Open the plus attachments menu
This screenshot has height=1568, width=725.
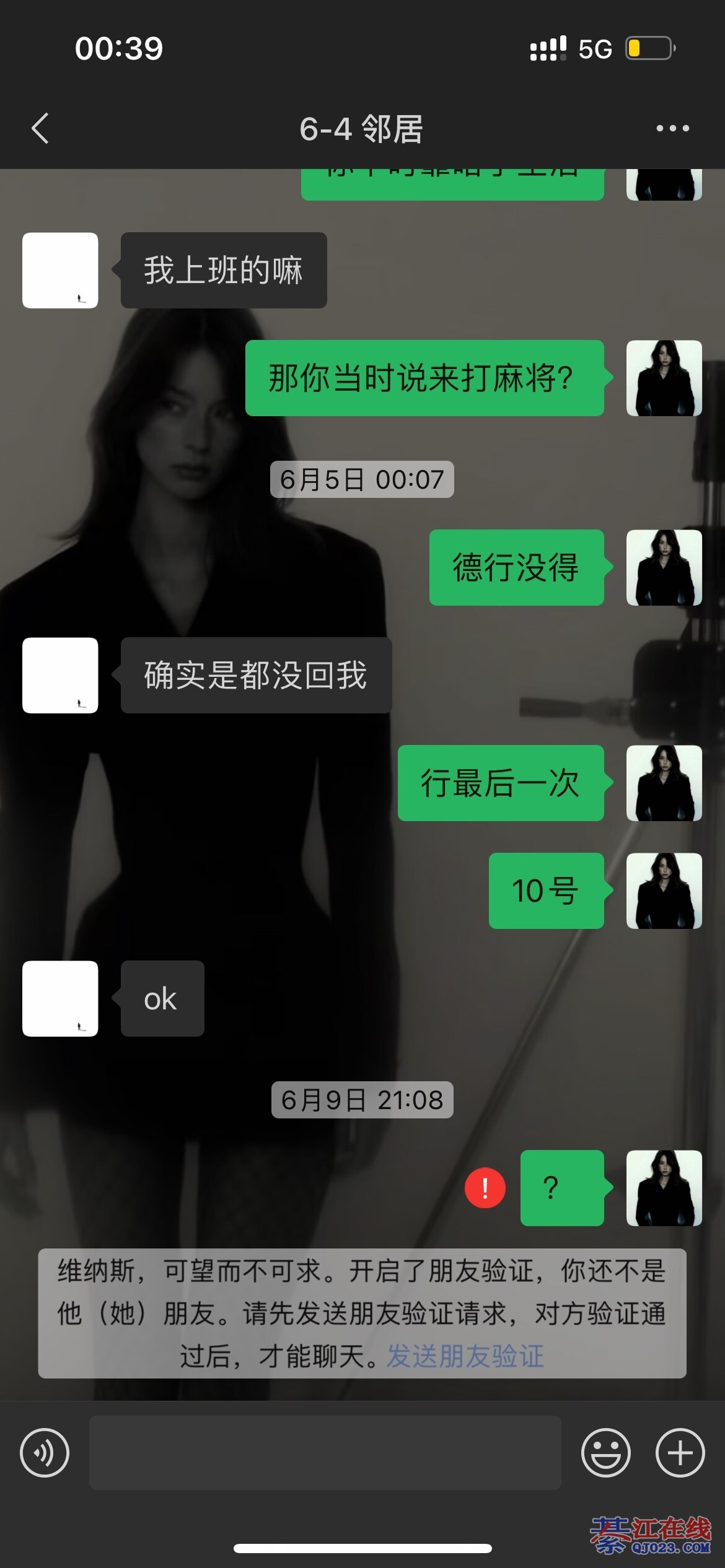(680, 1453)
